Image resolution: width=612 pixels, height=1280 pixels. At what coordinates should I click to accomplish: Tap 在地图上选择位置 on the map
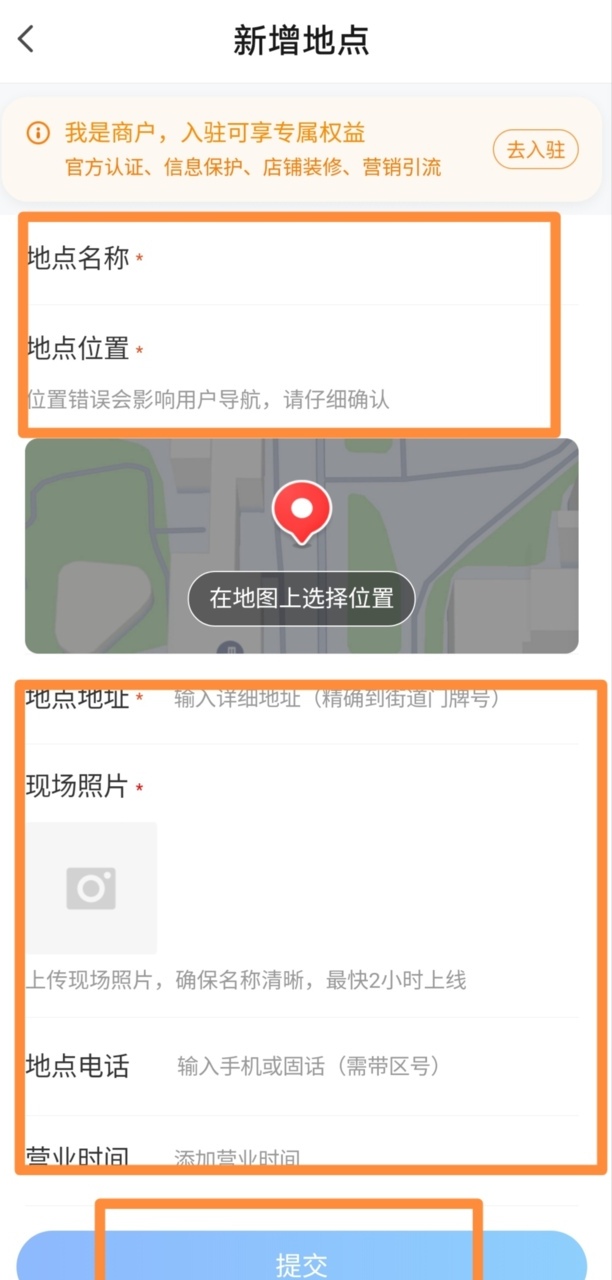coord(301,598)
